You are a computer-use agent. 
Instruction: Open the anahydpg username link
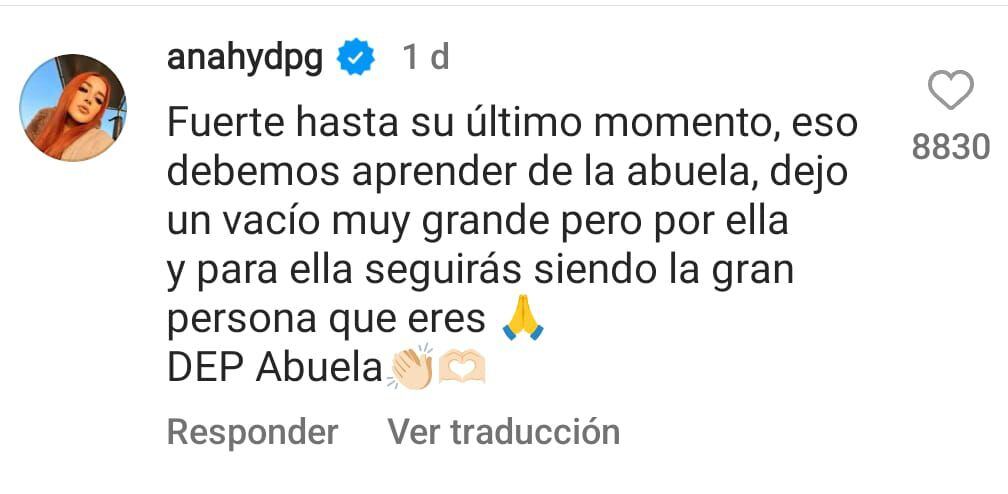click(x=245, y=59)
